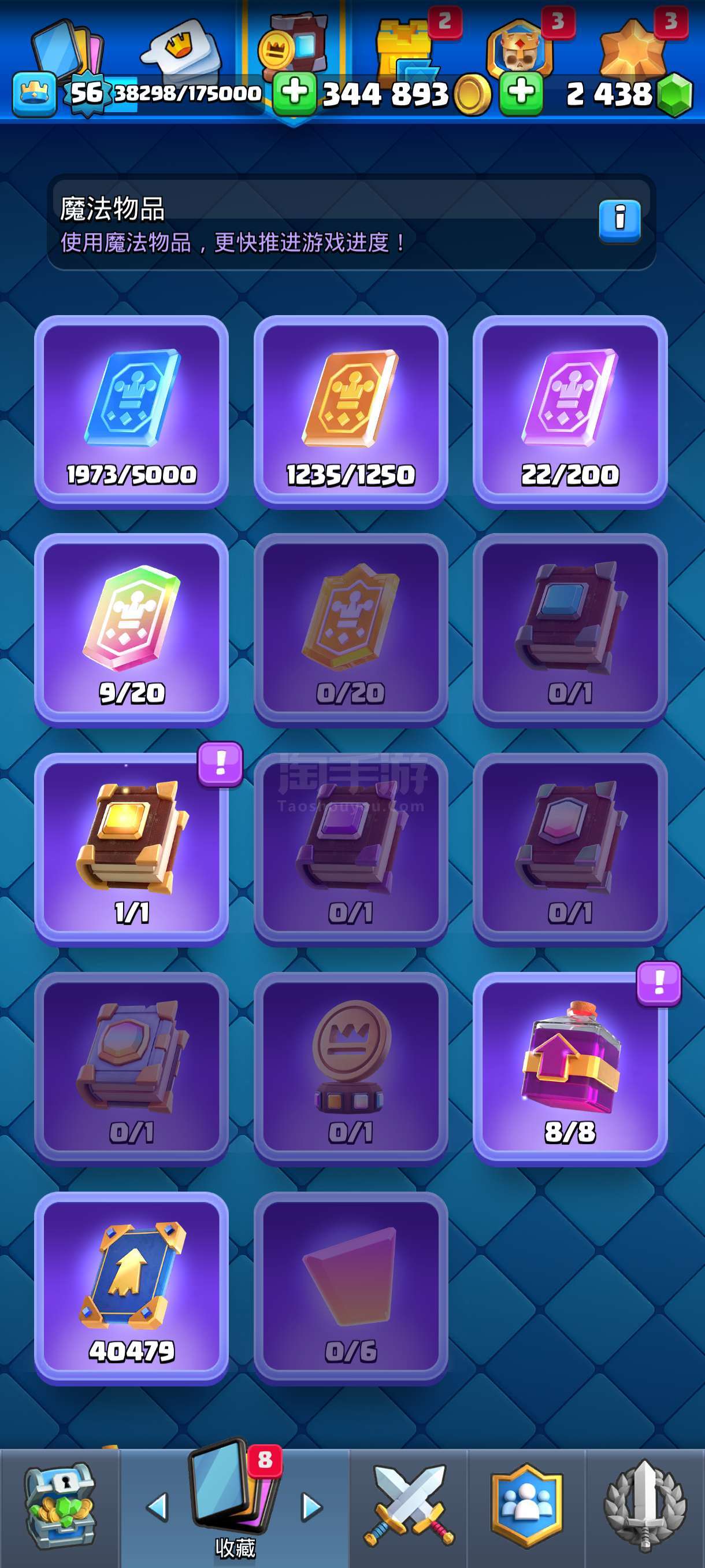Tap the right arrow beside 收藏
This screenshot has height=1568, width=705.
point(311,1507)
